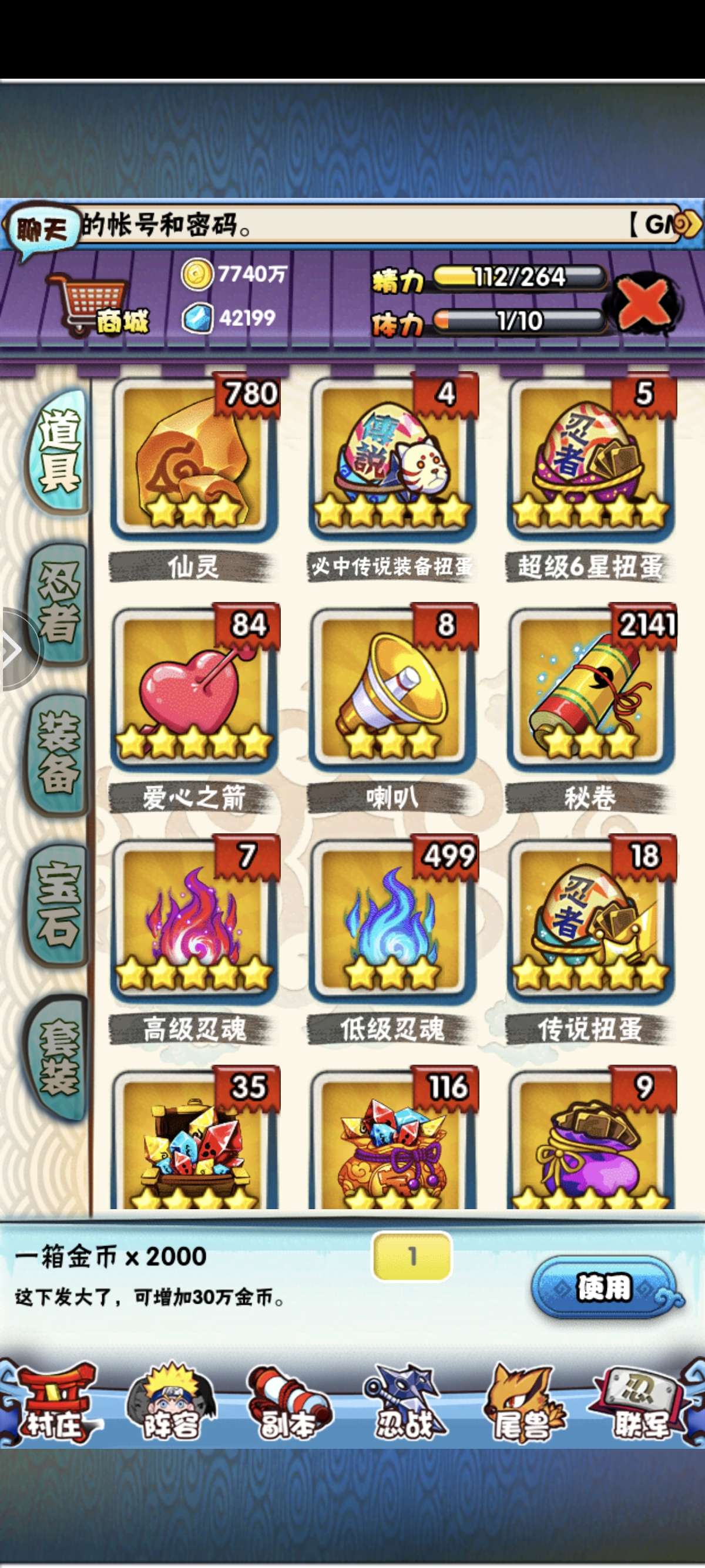Screen dimensions: 705x1568
Task: Open 尾兽 from the bottom bar
Action: click(522, 1403)
